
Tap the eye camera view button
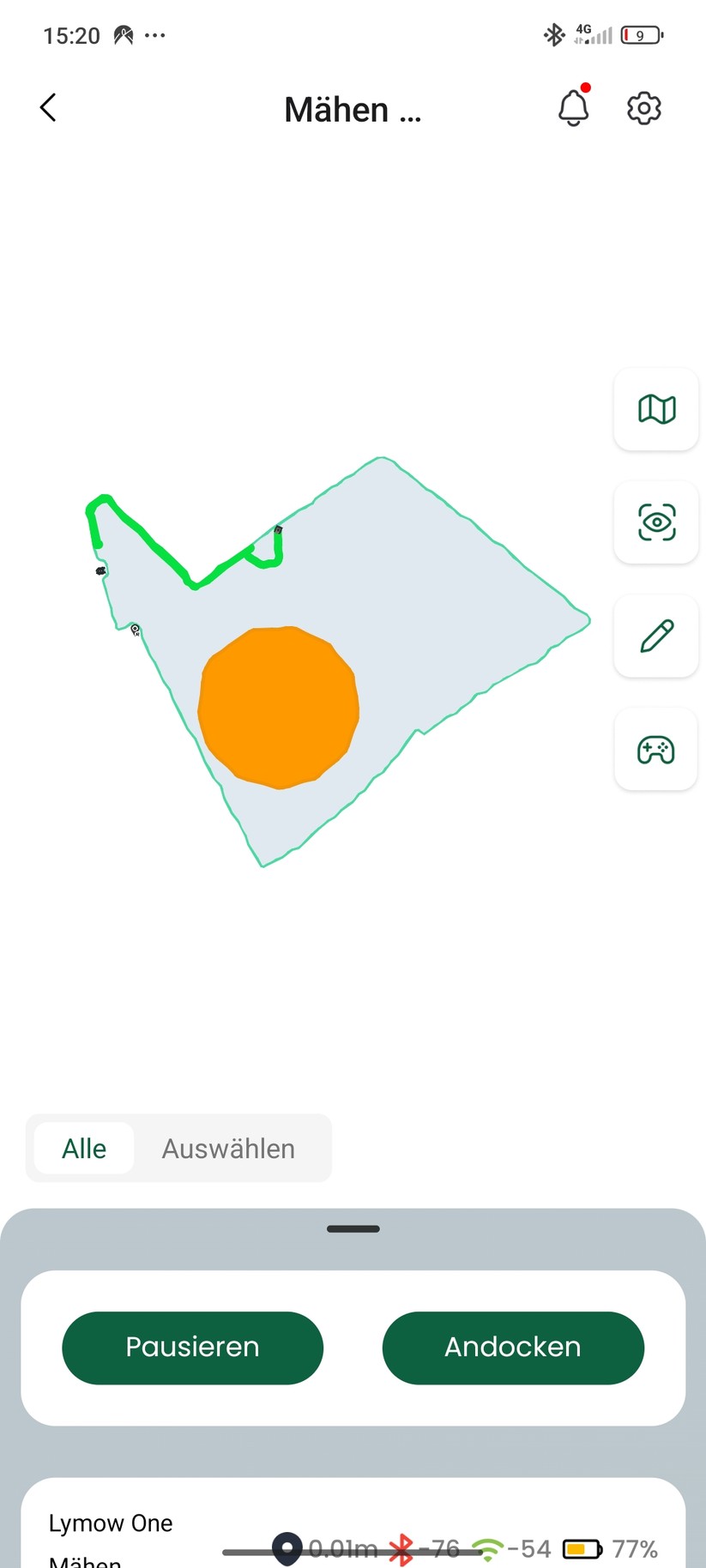click(x=656, y=522)
